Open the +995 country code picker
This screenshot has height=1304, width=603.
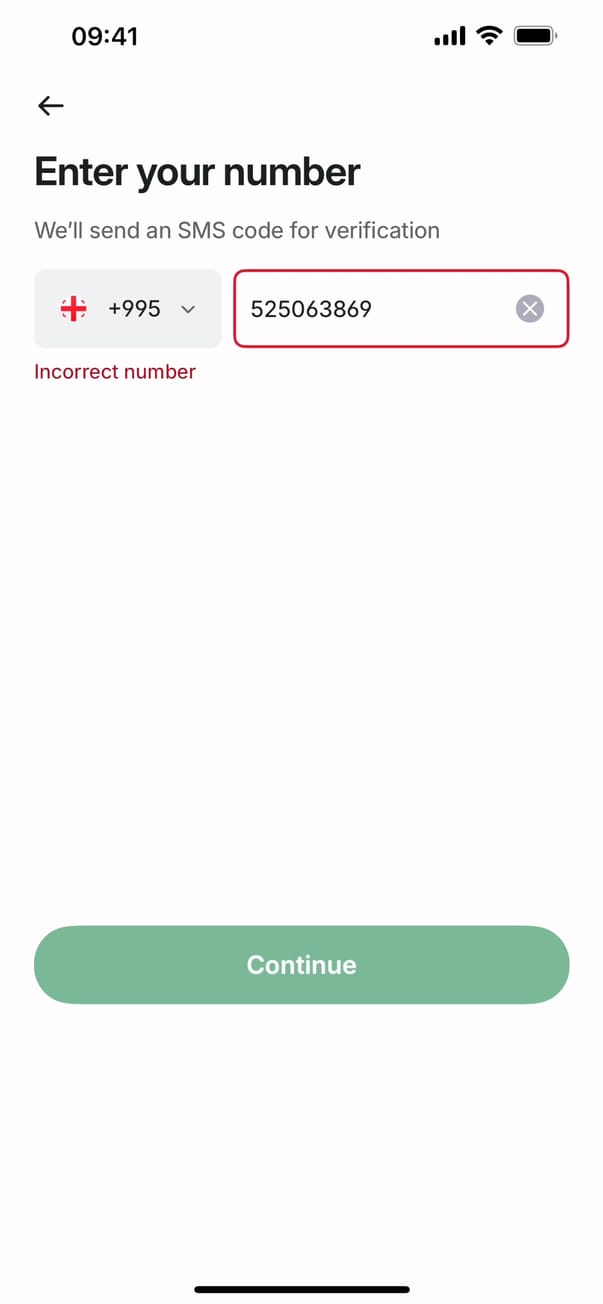[x=128, y=309]
